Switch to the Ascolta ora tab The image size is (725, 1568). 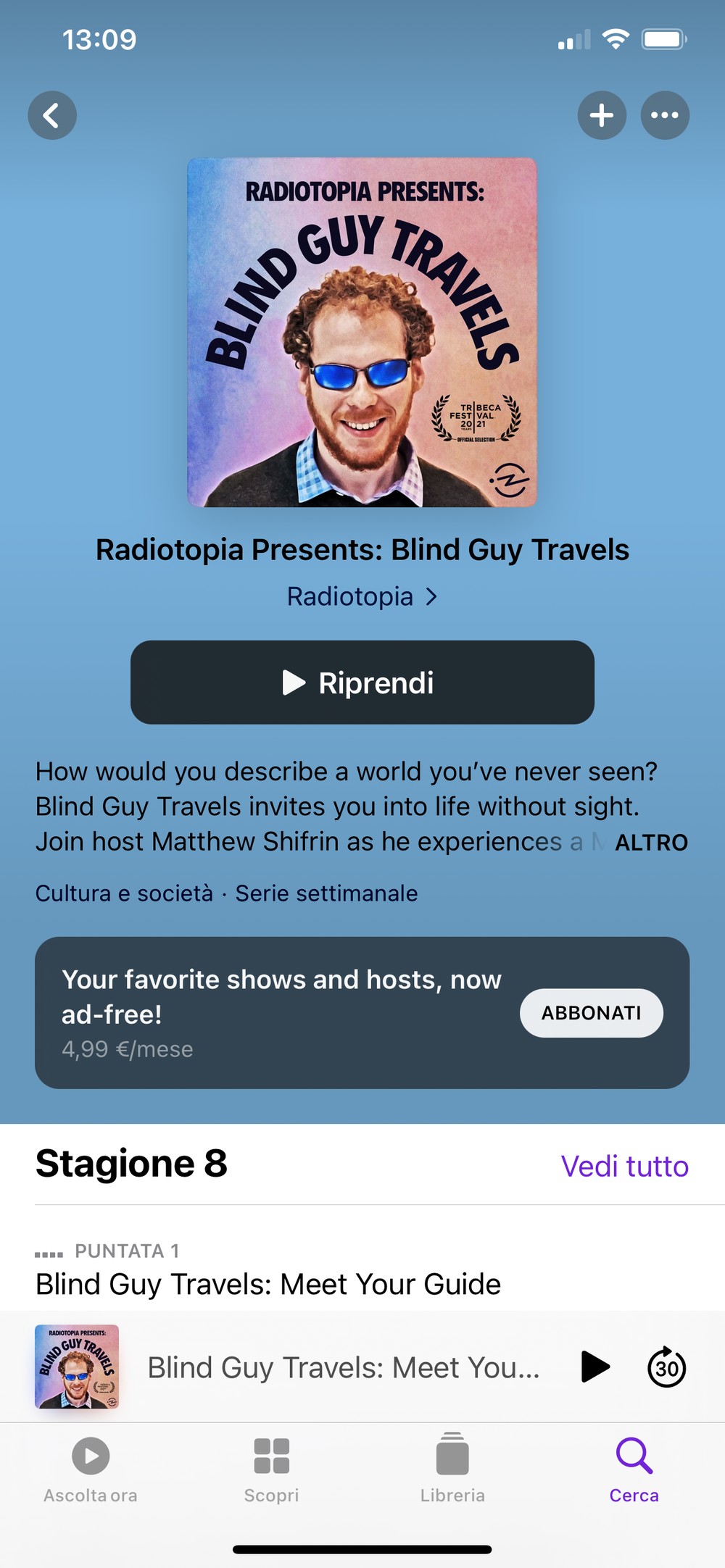coord(91,1470)
